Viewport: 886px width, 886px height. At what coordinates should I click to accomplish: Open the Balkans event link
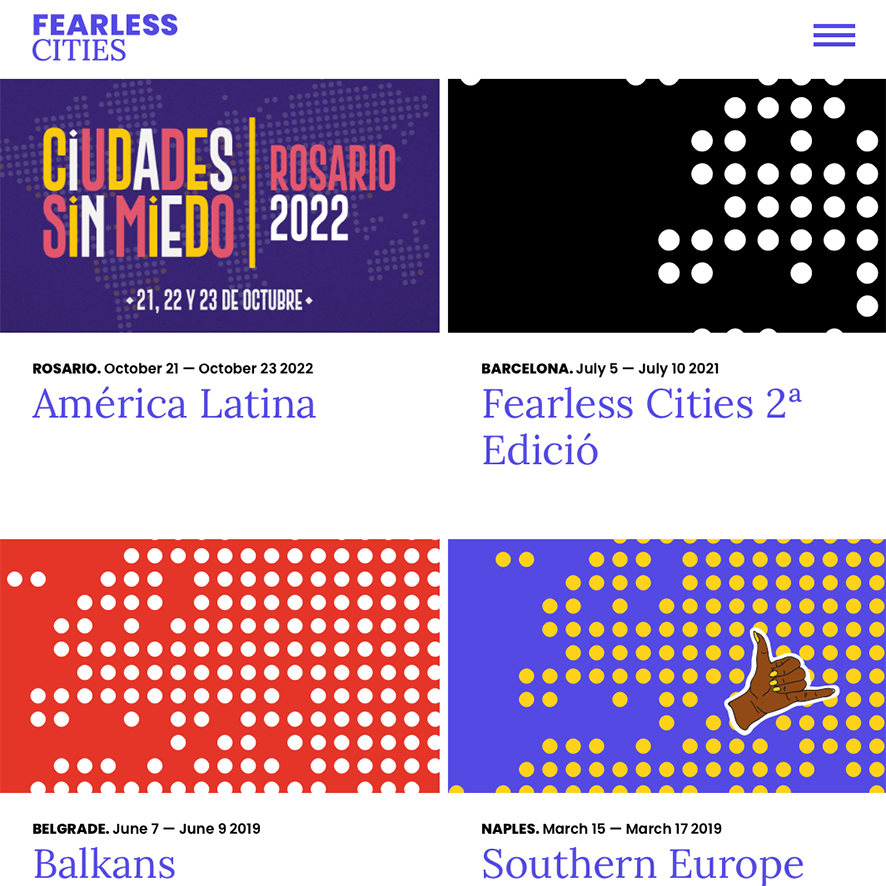pyautogui.click(x=104, y=863)
